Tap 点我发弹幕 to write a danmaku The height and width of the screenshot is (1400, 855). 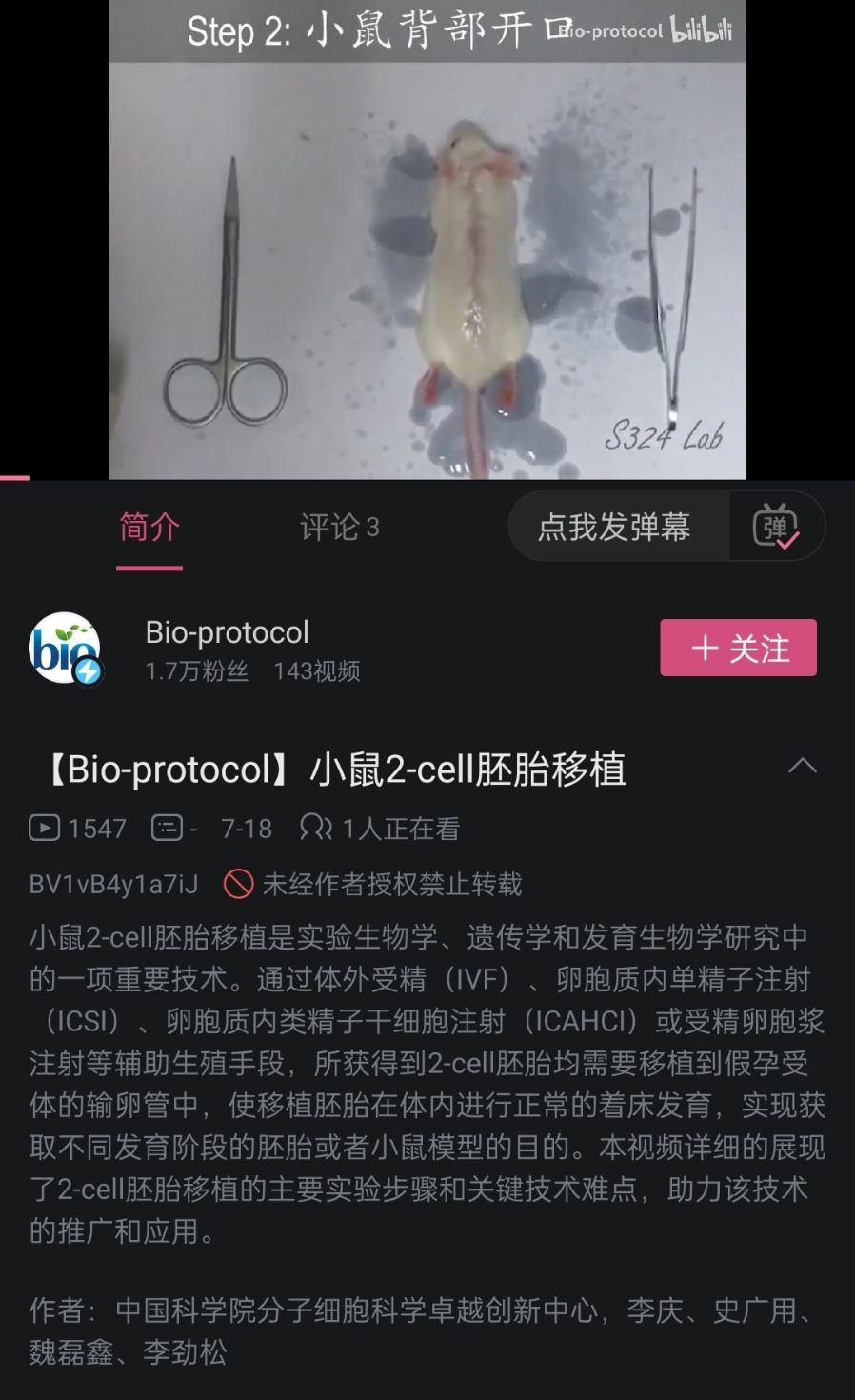(615, 527)
